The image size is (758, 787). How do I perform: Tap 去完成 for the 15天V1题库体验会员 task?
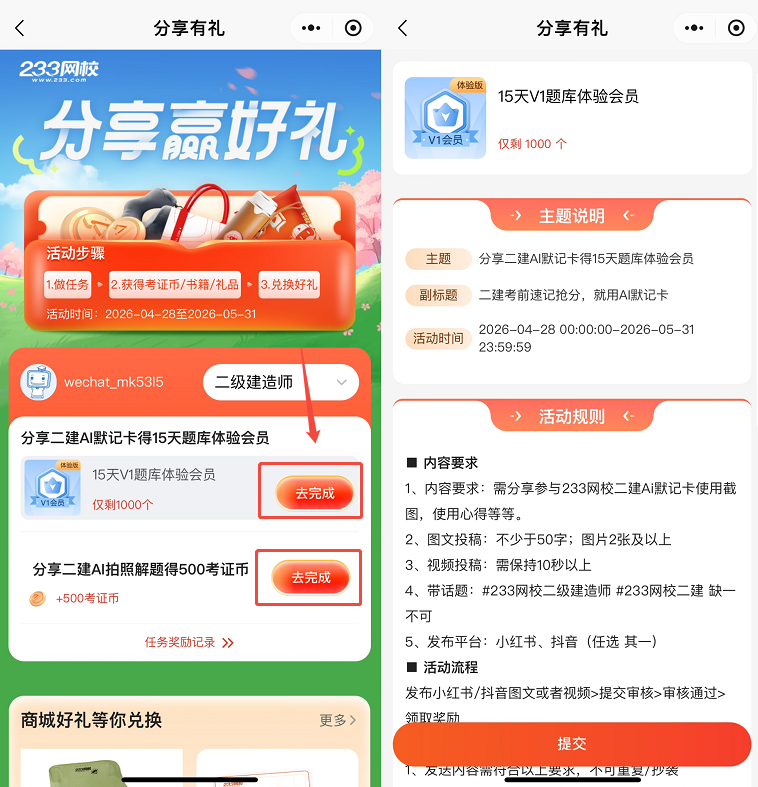click(x=314, y=493)
